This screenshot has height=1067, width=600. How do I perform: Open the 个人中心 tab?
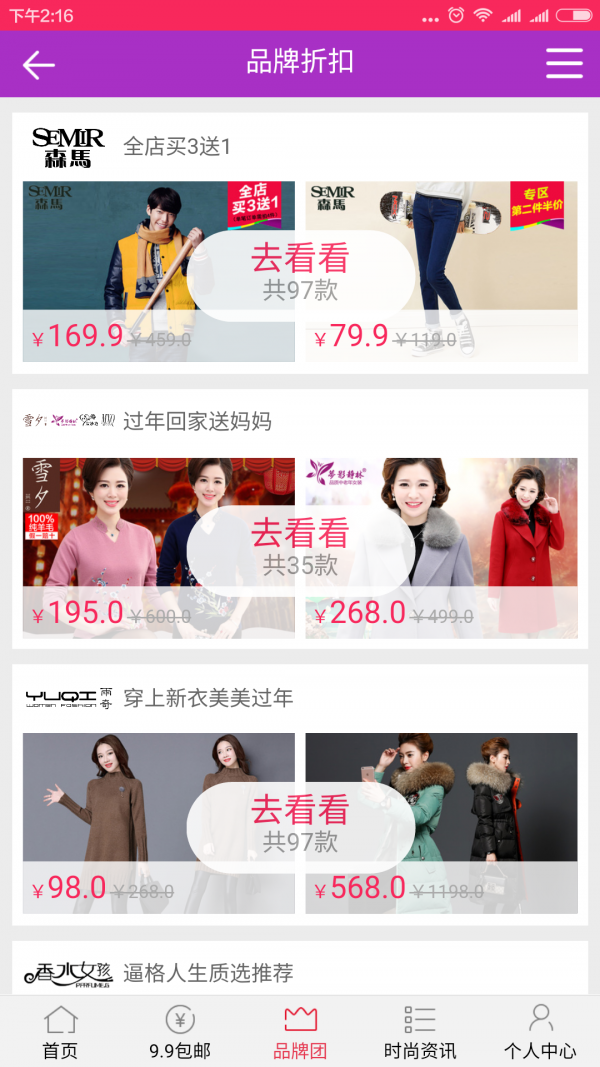pyautogui.click(x=540, y=1032)
